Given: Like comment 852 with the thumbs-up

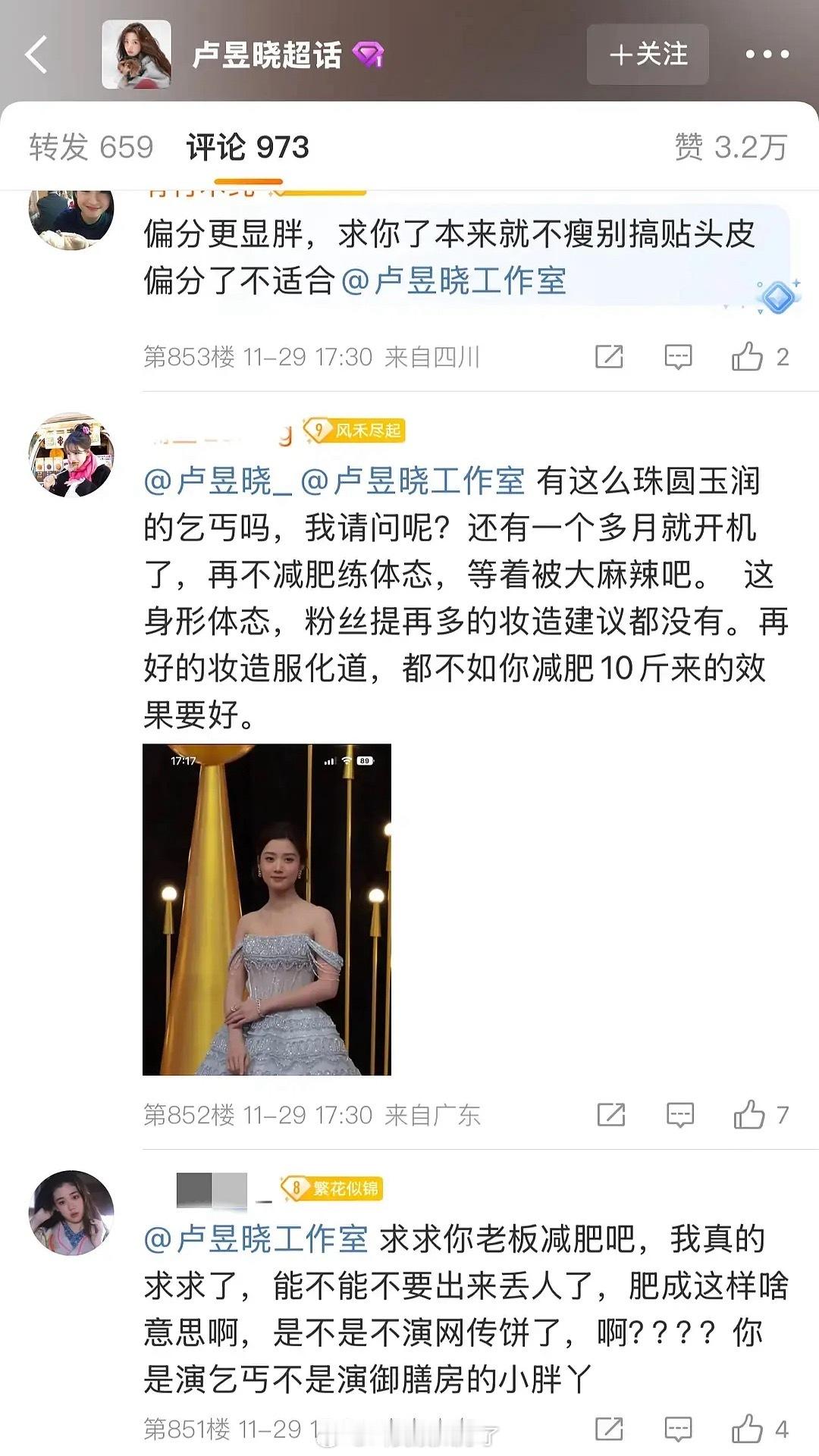Looking at the screenshot, I should click(749, 1115).
